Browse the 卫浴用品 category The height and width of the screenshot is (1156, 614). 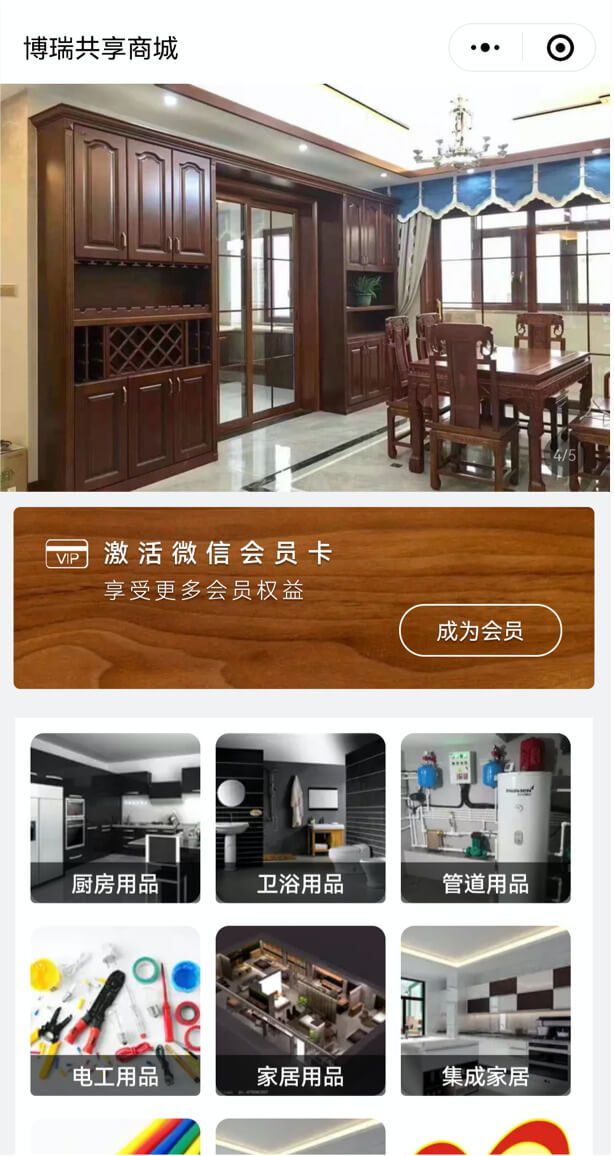pyautogui.click(x=300, y=818)
